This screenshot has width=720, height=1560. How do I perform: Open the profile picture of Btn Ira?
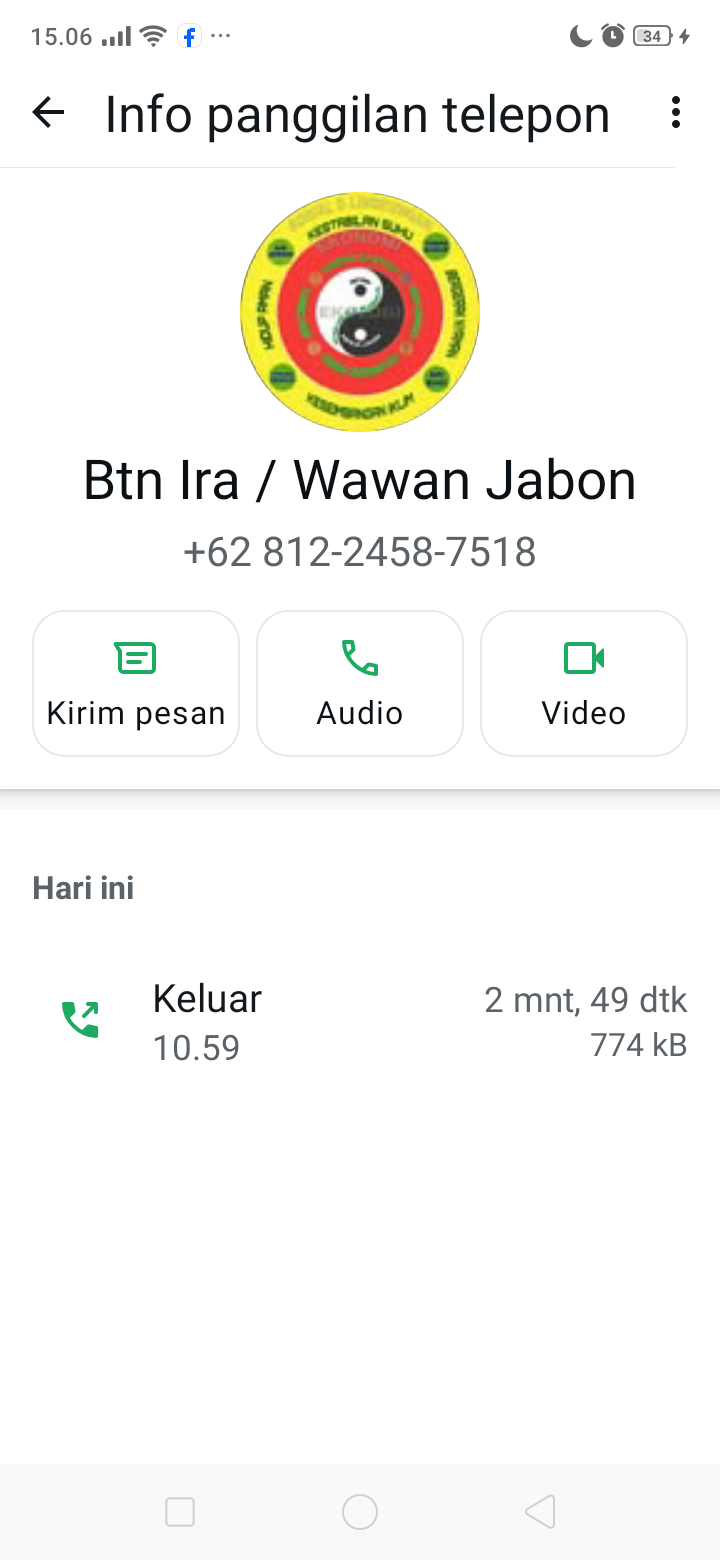coord(360,311)
